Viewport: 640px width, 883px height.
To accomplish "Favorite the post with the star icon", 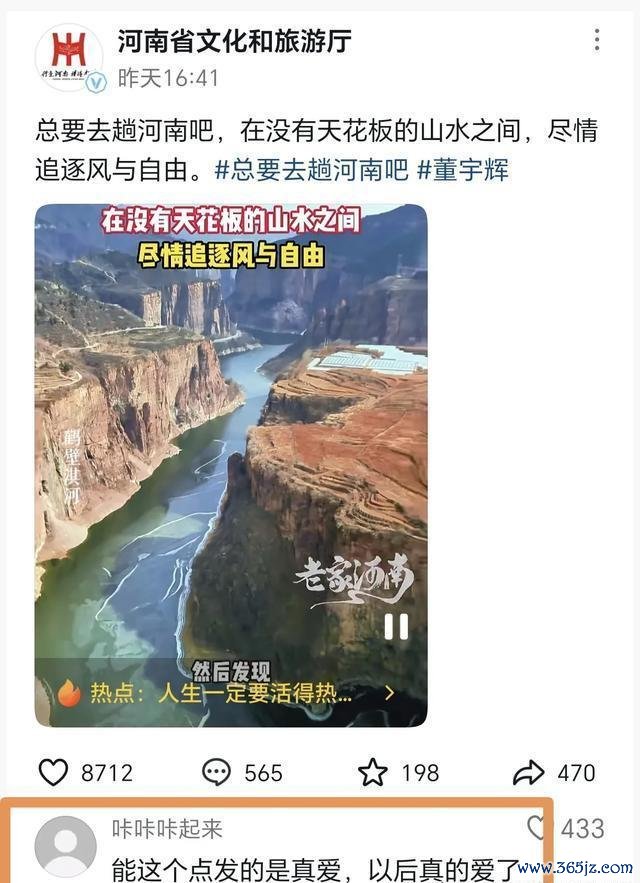I will click(x=373, y=772).
